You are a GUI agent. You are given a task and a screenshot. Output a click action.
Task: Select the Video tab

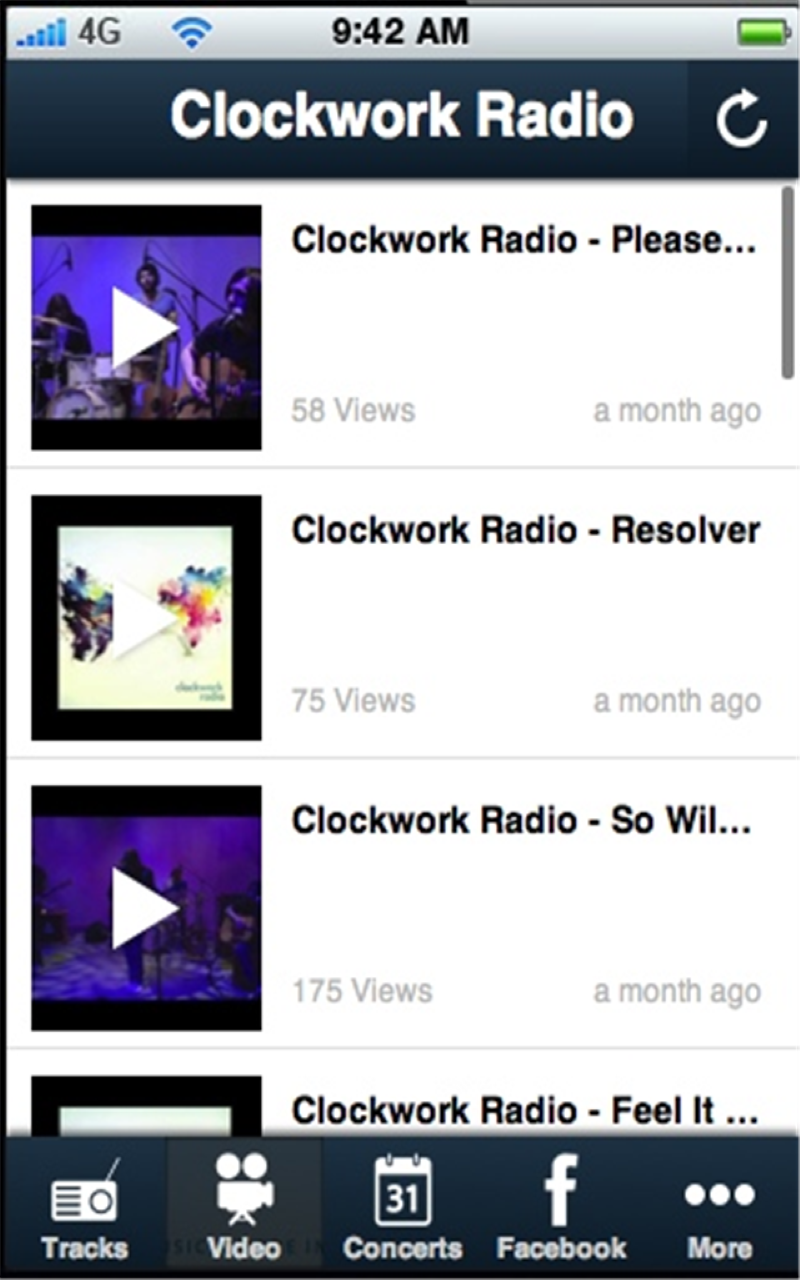pos(244,1207)
